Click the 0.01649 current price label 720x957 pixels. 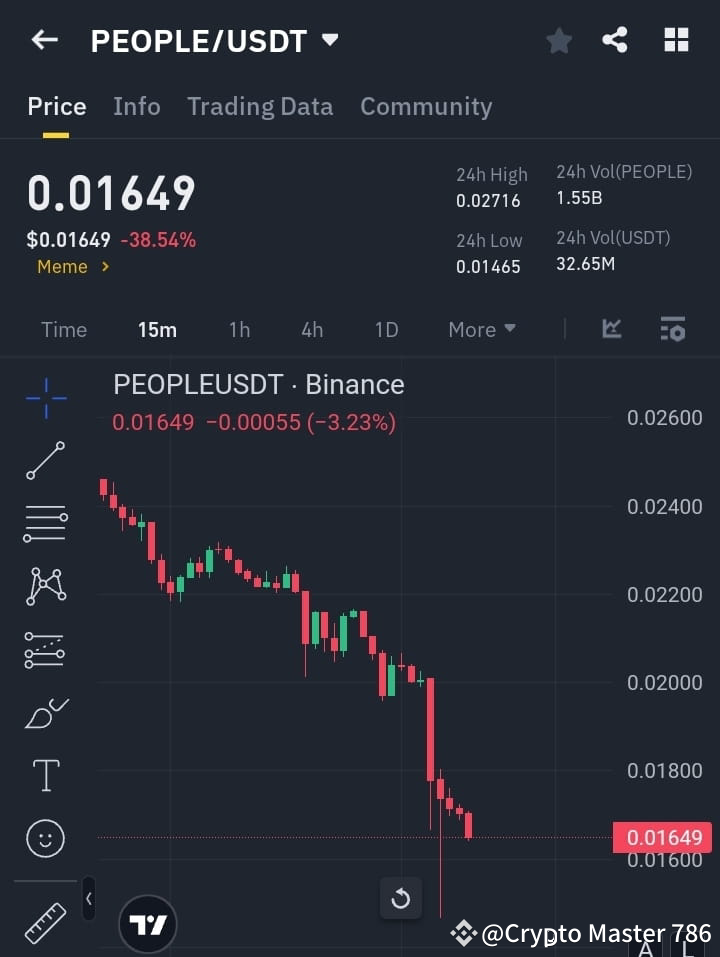662,838
